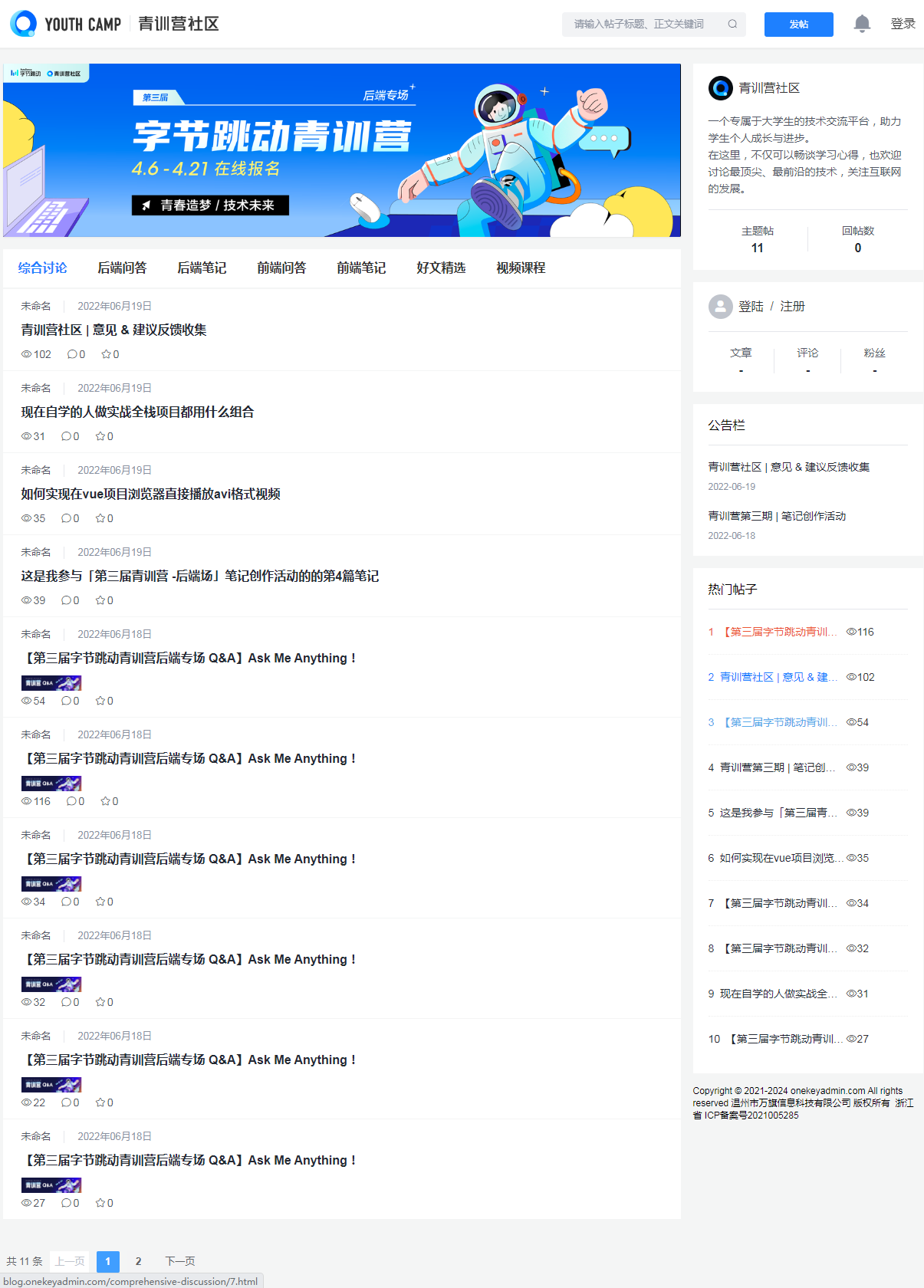Open post 如何实现在vue项目浏览器直接播放avi格式视频
The height and width of the screenshot is (1288, 924).
[150, 494]
